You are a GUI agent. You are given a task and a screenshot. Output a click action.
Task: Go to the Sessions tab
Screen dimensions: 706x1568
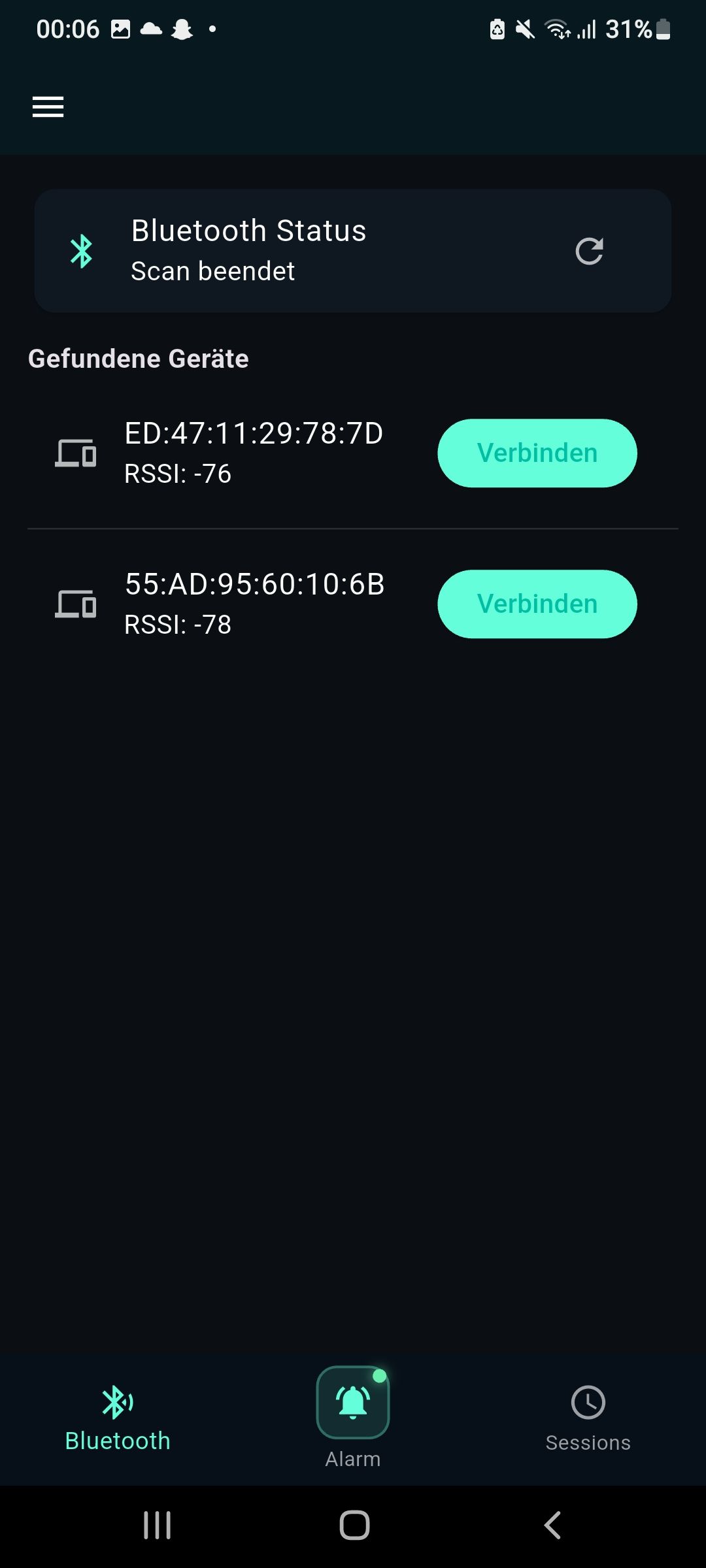tap(588, 1418)
